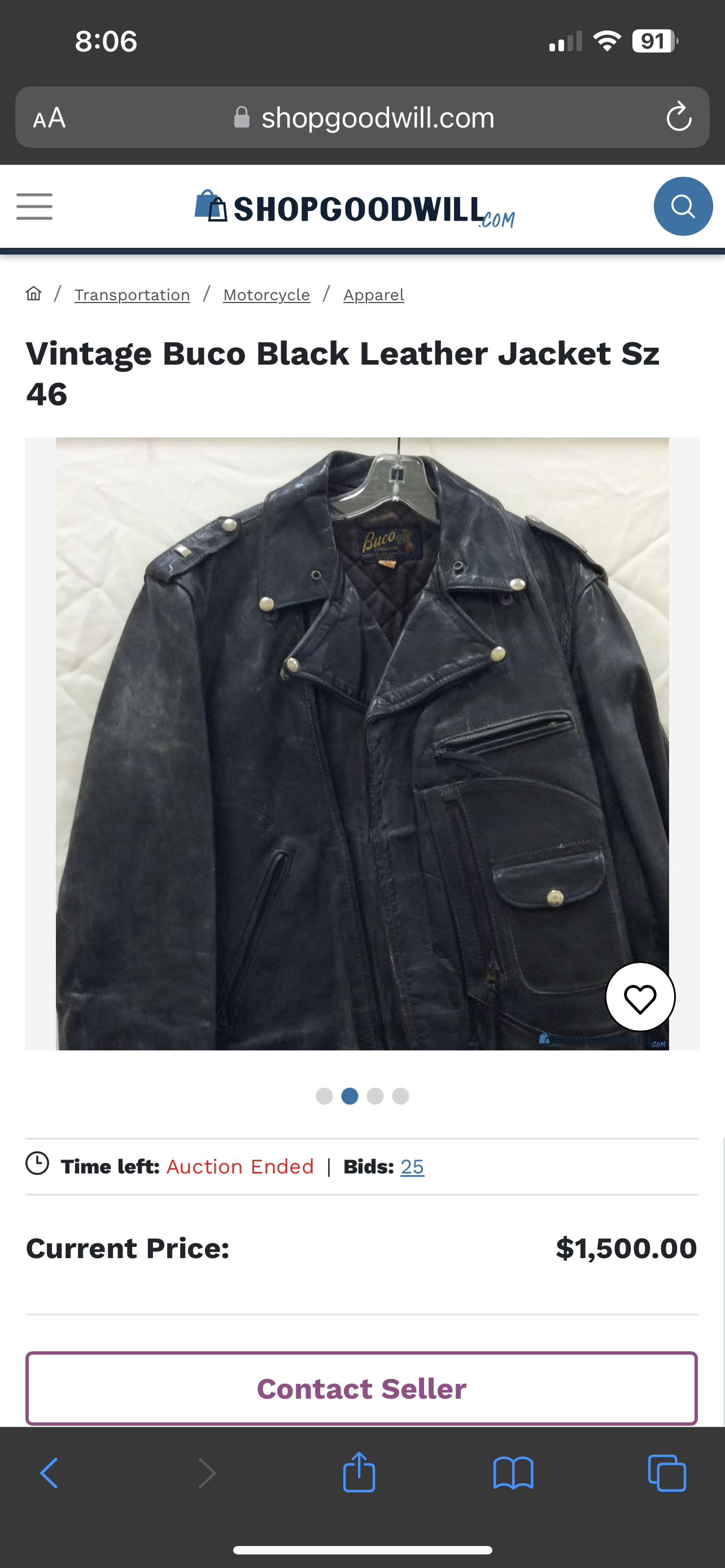Screen dimensions: 725x1568
Task: Open the AA reader options
Action: 49,117
